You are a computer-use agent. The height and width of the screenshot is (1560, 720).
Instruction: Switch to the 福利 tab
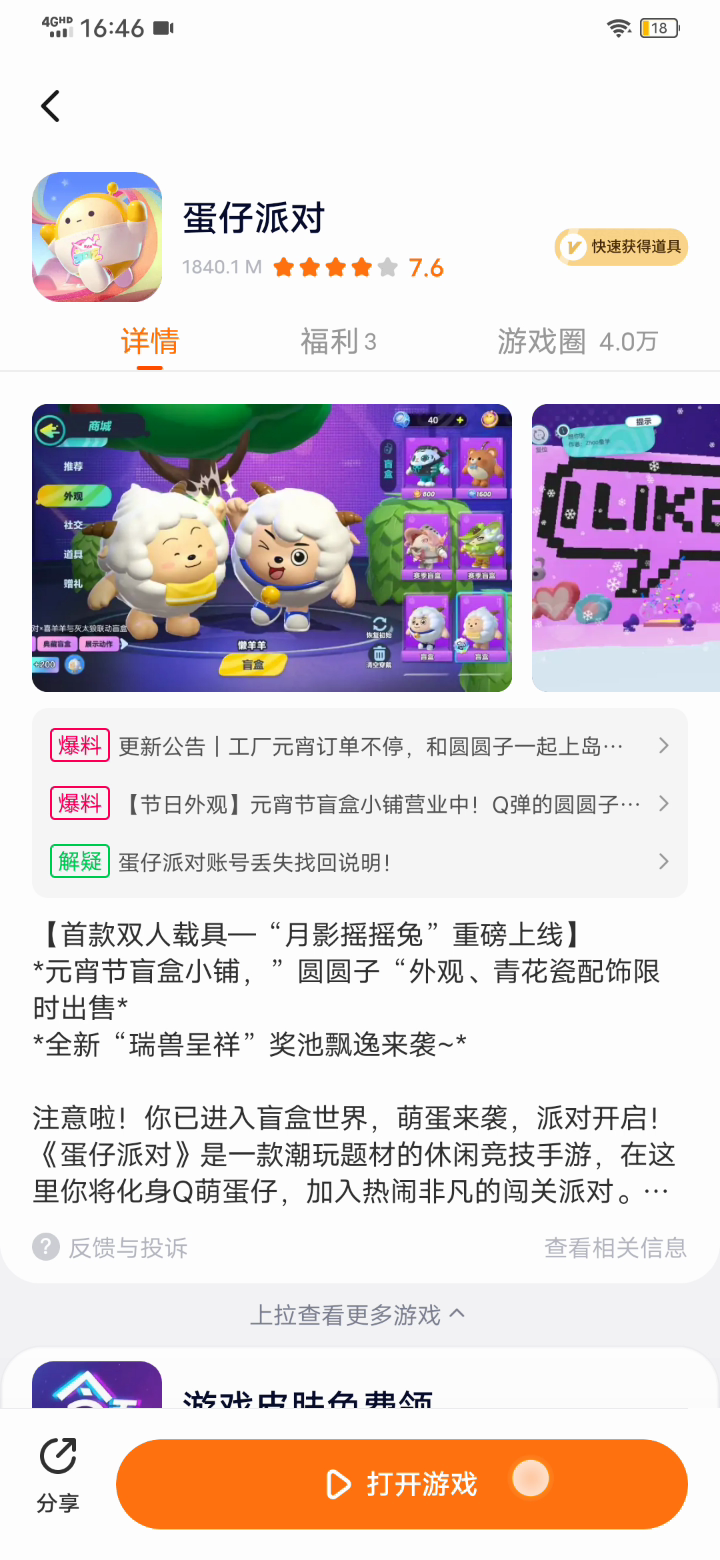[338, 342]
